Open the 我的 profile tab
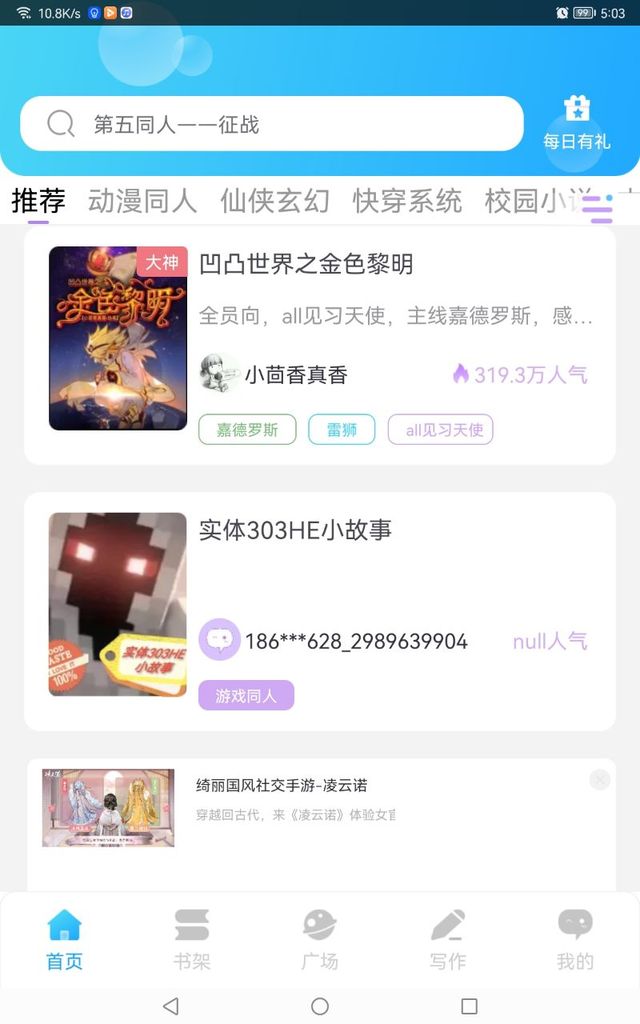 [575, 940]
